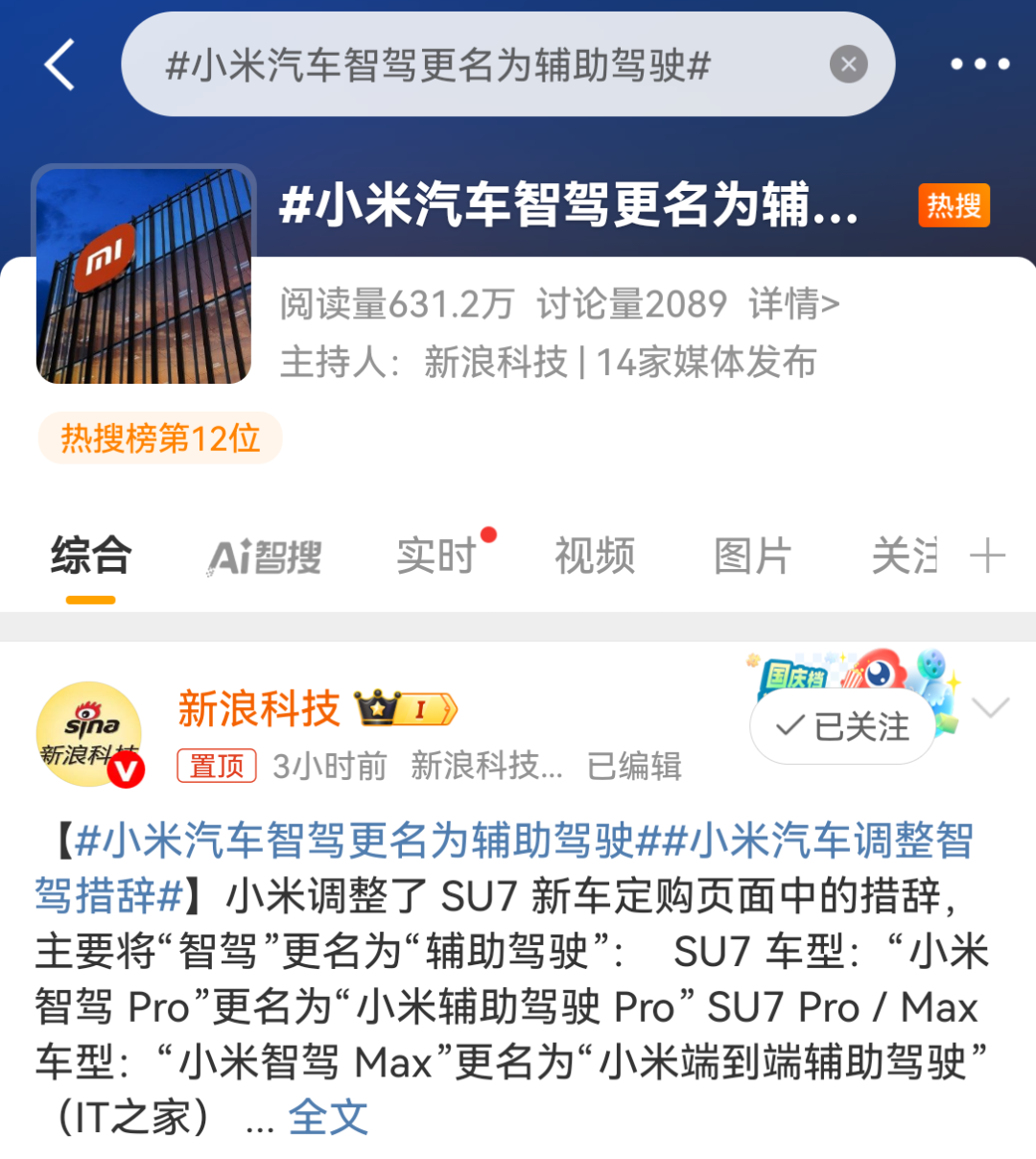Clear the search field with the X icon
Viewport: 1036px width, 1159px height.
848,64
